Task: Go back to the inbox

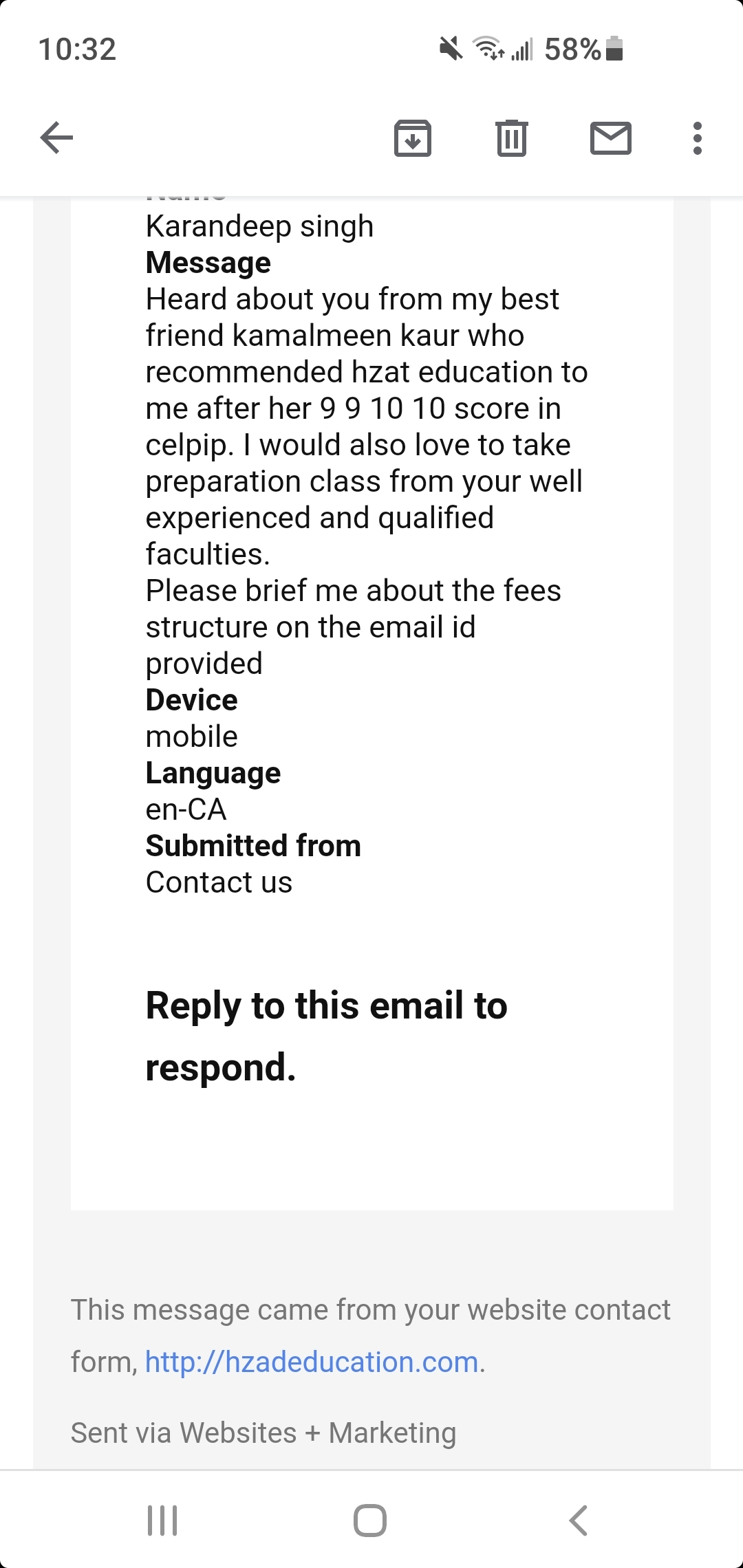Action: 56,138
